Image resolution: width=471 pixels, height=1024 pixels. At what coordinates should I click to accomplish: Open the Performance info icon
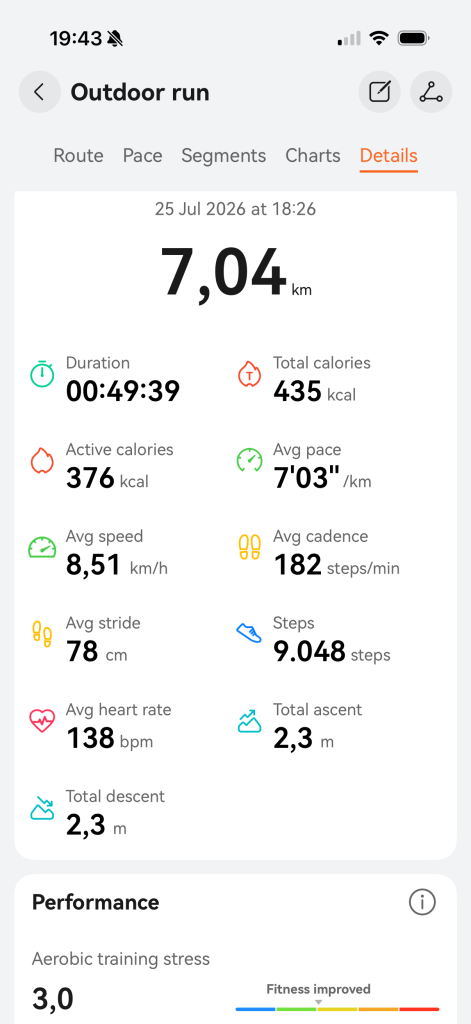click(x=422, y=903)
